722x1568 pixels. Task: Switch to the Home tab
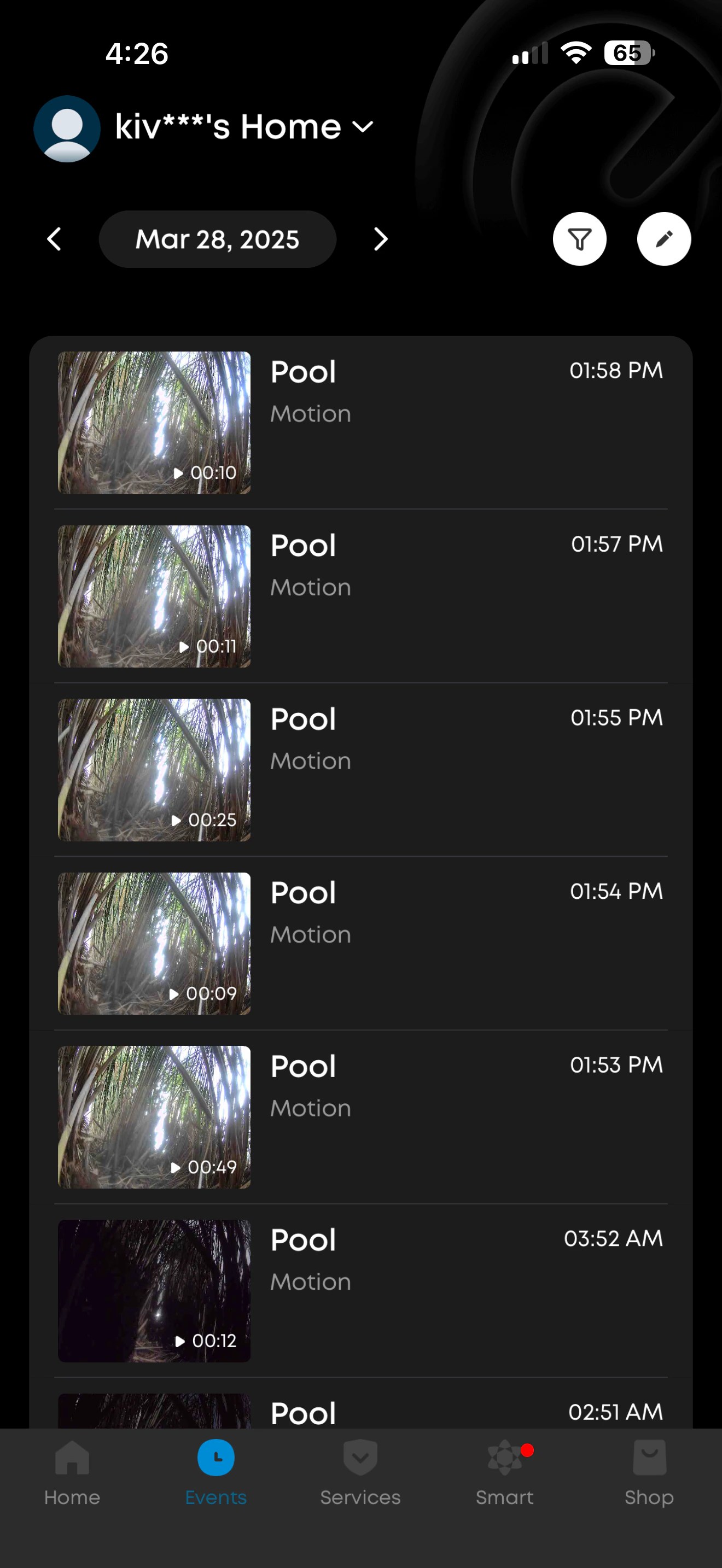click(x=72, y=1472)
